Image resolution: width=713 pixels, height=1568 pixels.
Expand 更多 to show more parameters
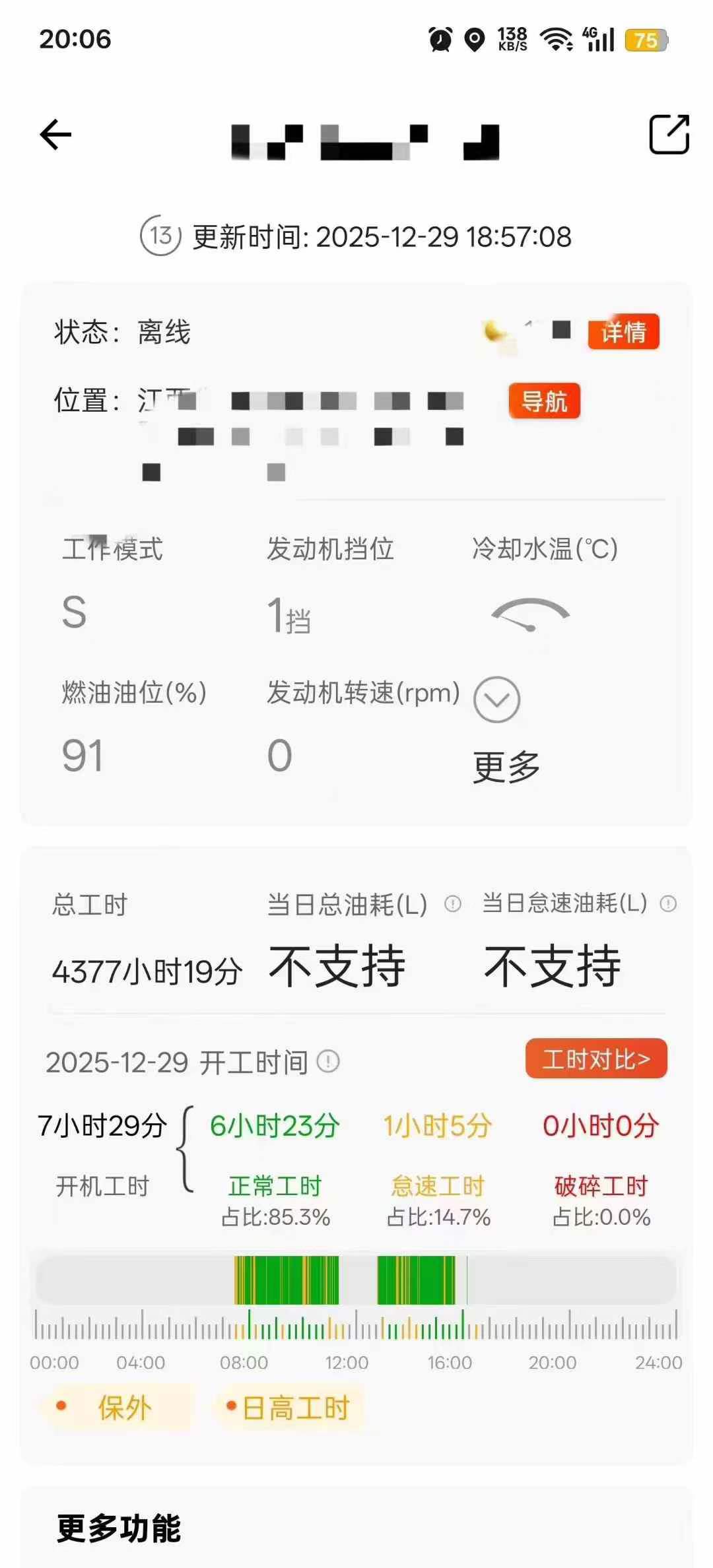(497, 701)
